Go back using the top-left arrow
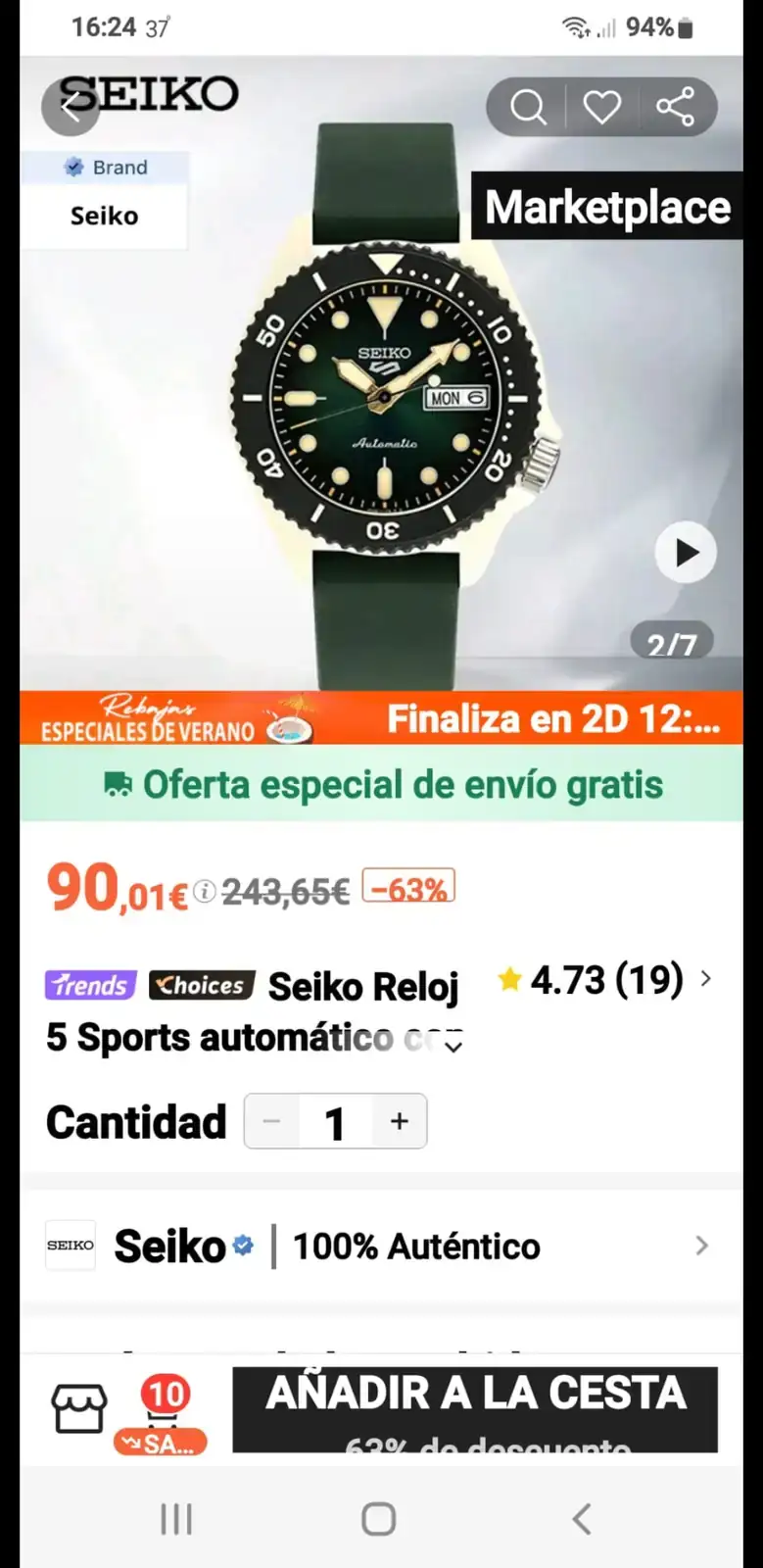The image size is (763, 1568). point(70,106)
